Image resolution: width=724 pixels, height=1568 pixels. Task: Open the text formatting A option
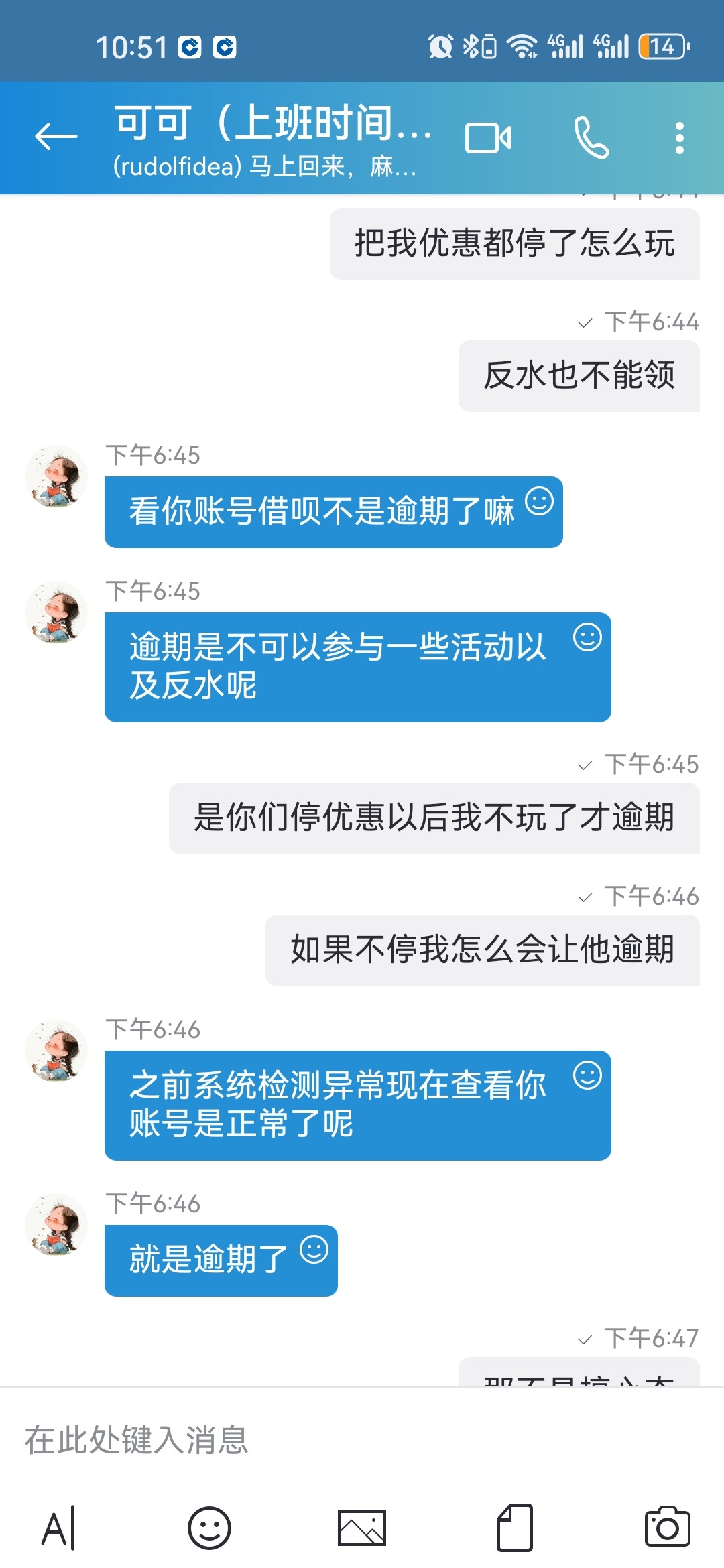tap(59, 1528)
